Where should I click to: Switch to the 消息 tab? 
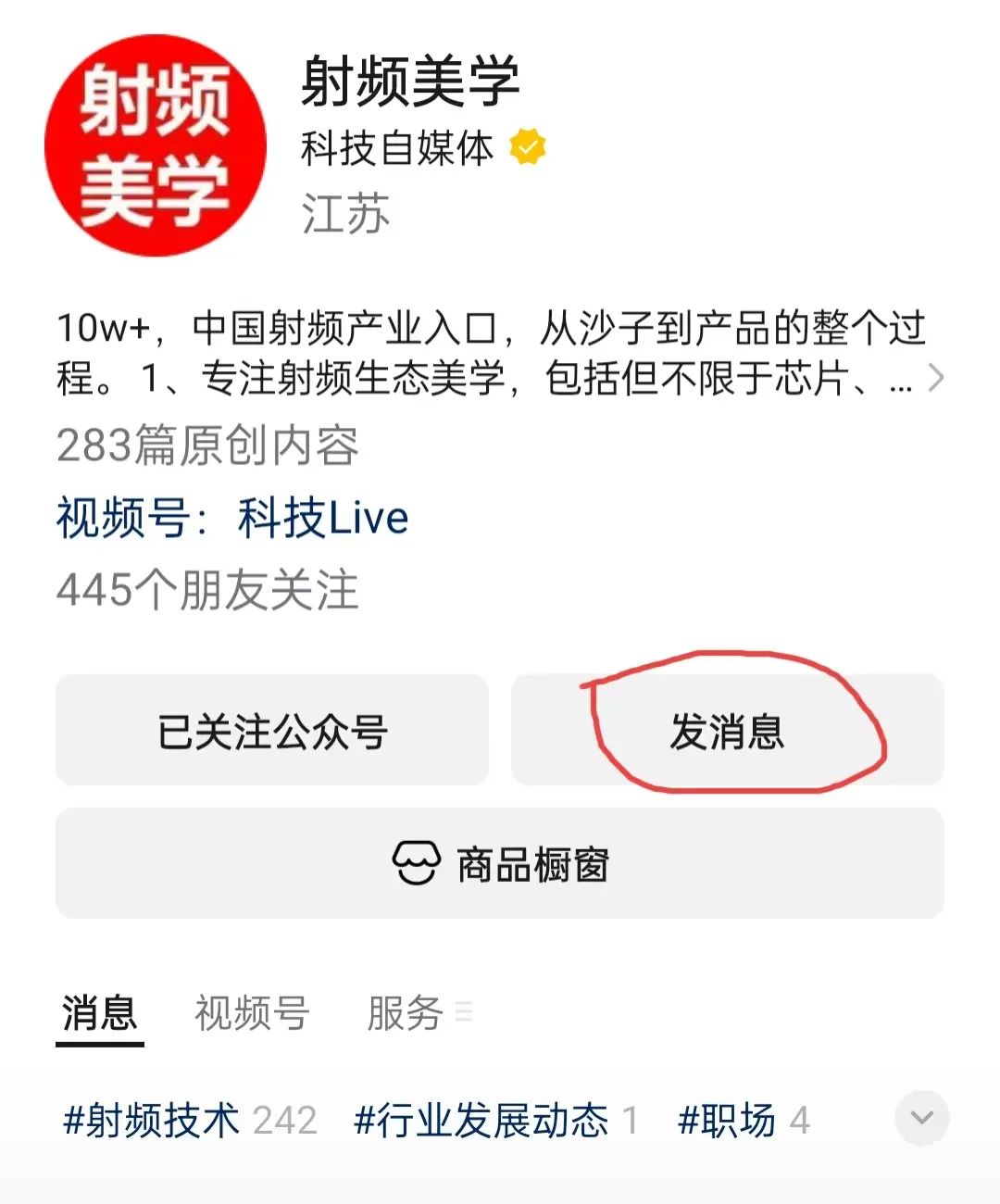(x=100, y=1013)
